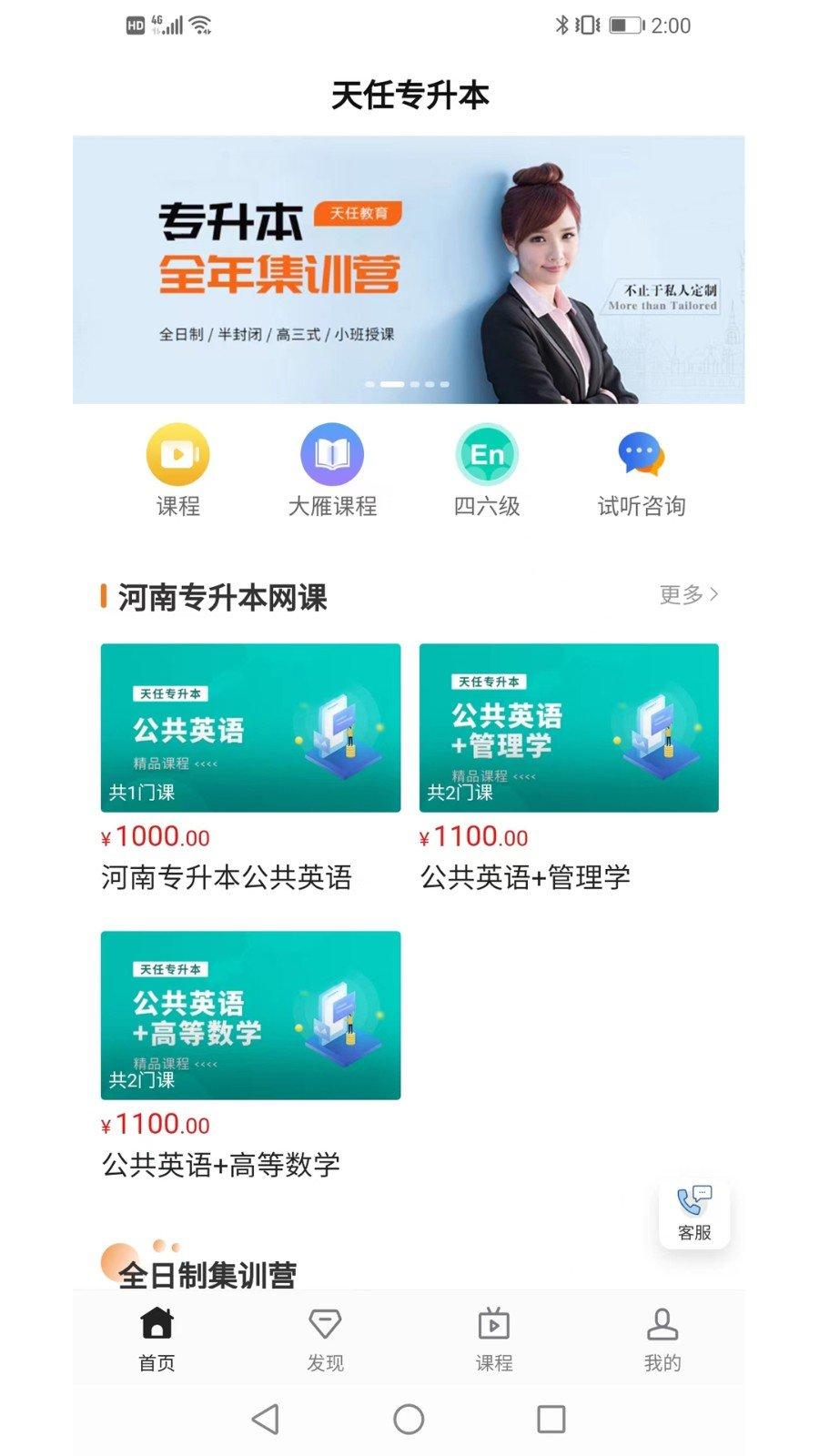Switch to the 首页 tab
Screen dimensions: 819x1456
click(155, 1340)
